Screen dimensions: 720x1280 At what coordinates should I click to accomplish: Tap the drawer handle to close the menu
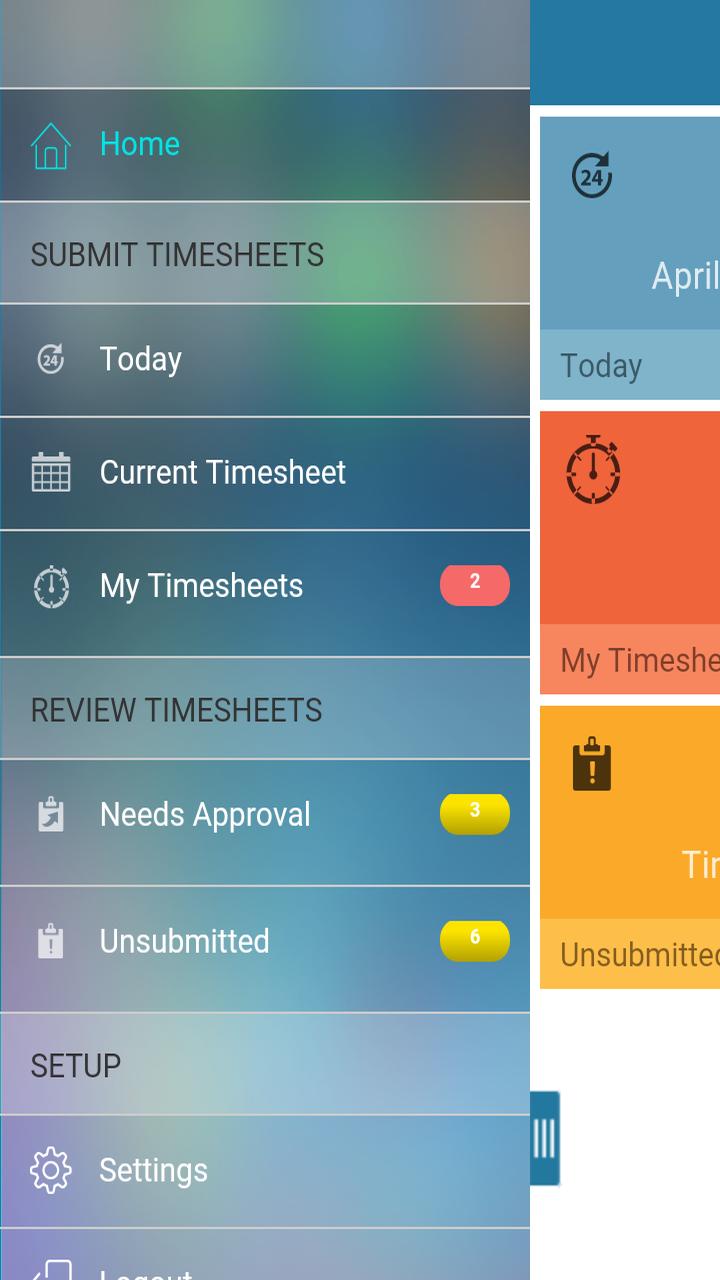(544, 1138)
